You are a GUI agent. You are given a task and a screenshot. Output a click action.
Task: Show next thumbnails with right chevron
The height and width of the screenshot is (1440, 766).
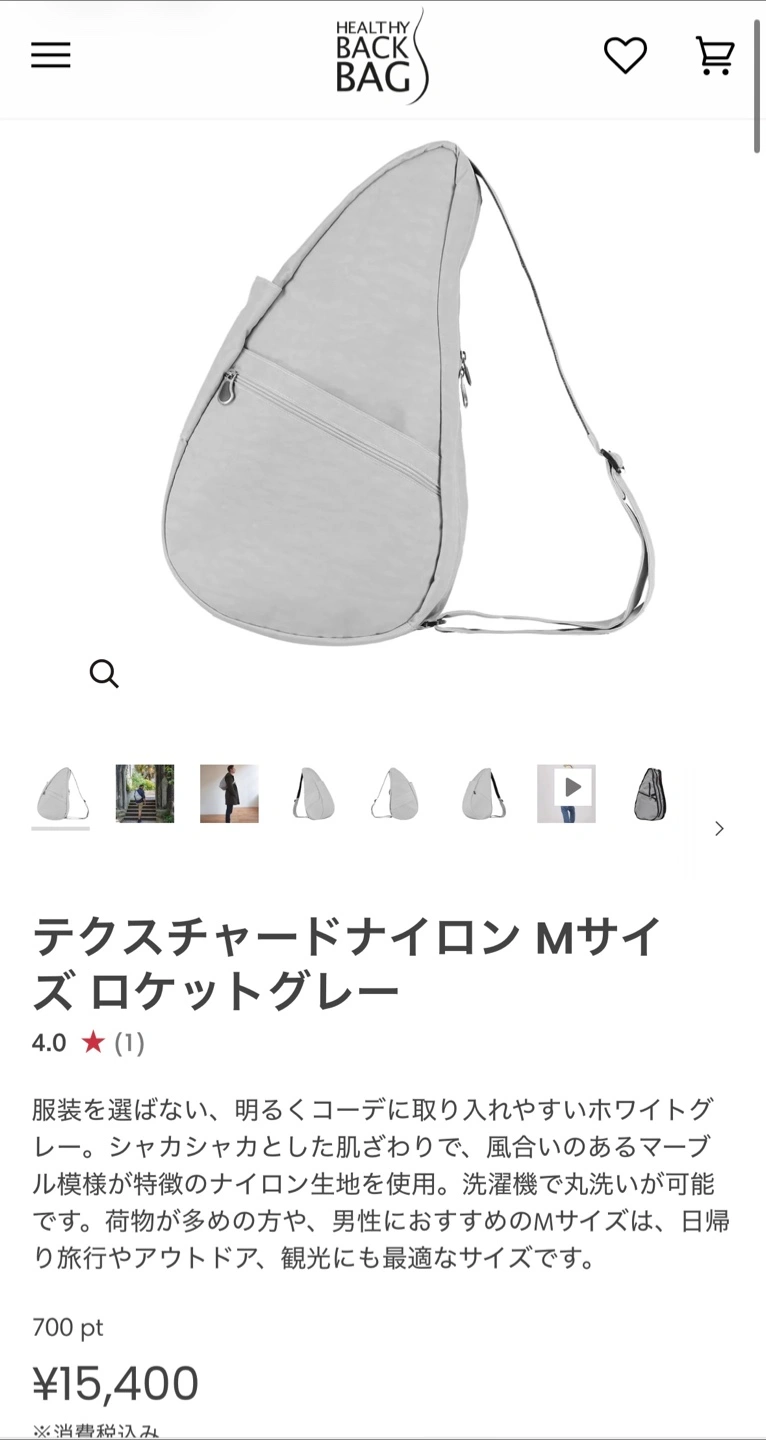[x=719, y=828]
